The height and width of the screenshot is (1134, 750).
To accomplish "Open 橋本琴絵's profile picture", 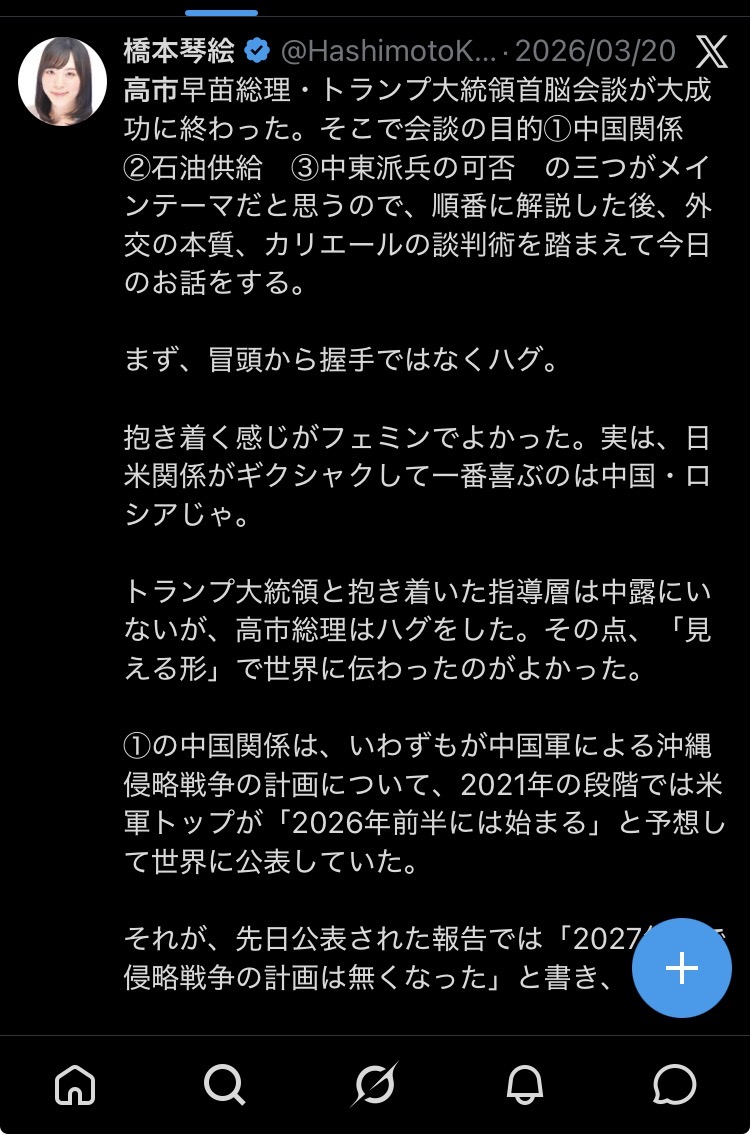I will (62, 81).
